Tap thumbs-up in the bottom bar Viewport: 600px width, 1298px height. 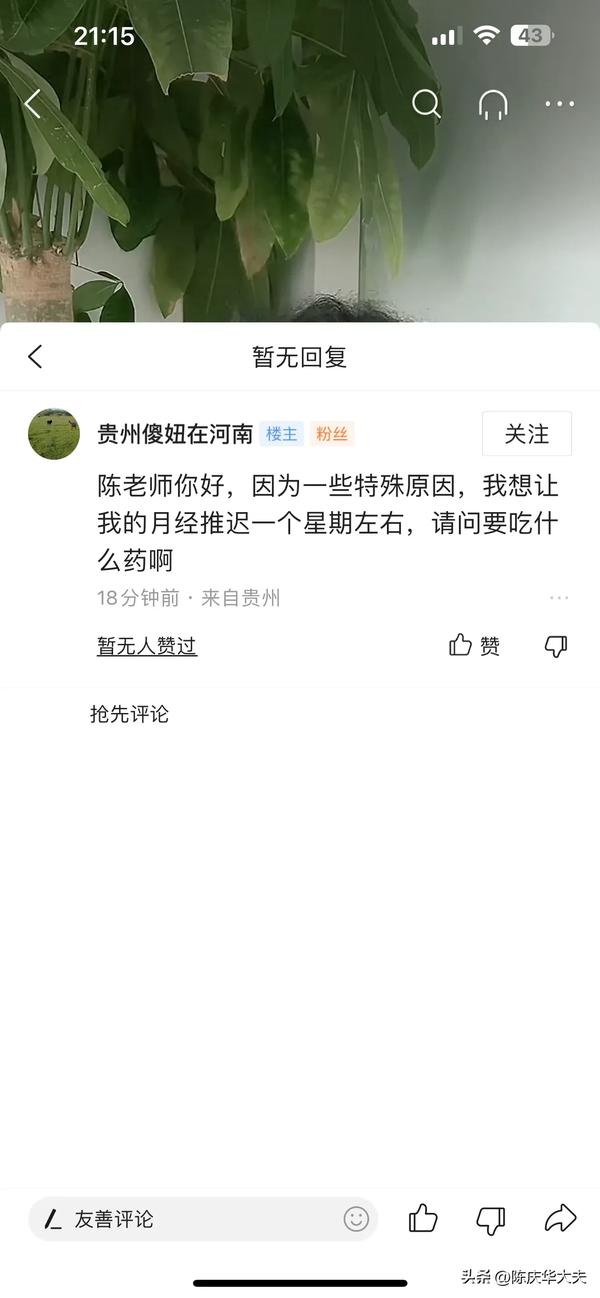coord(423,1219)
